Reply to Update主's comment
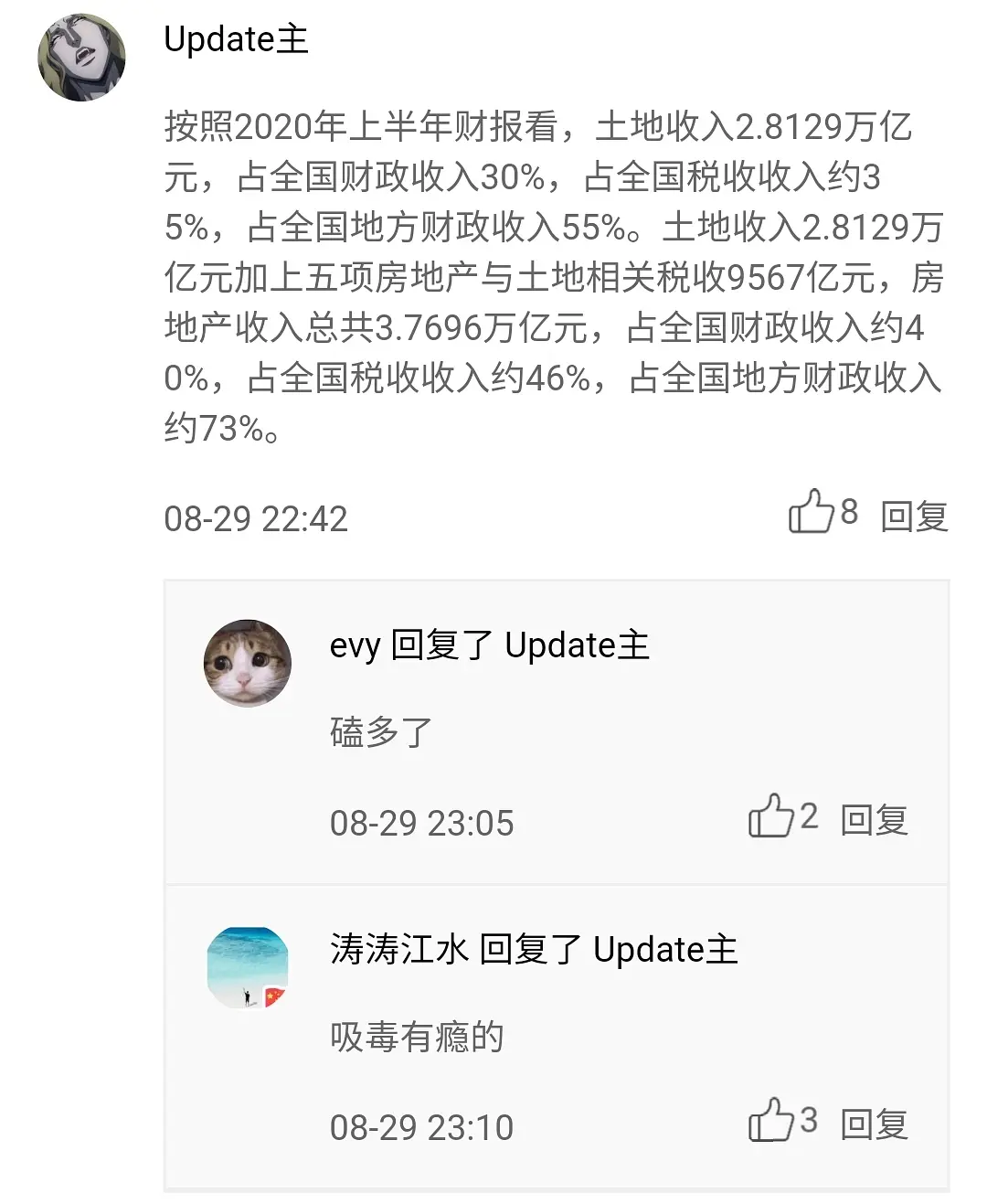This screenshot has height=1204, width=987. click(914, 517)
